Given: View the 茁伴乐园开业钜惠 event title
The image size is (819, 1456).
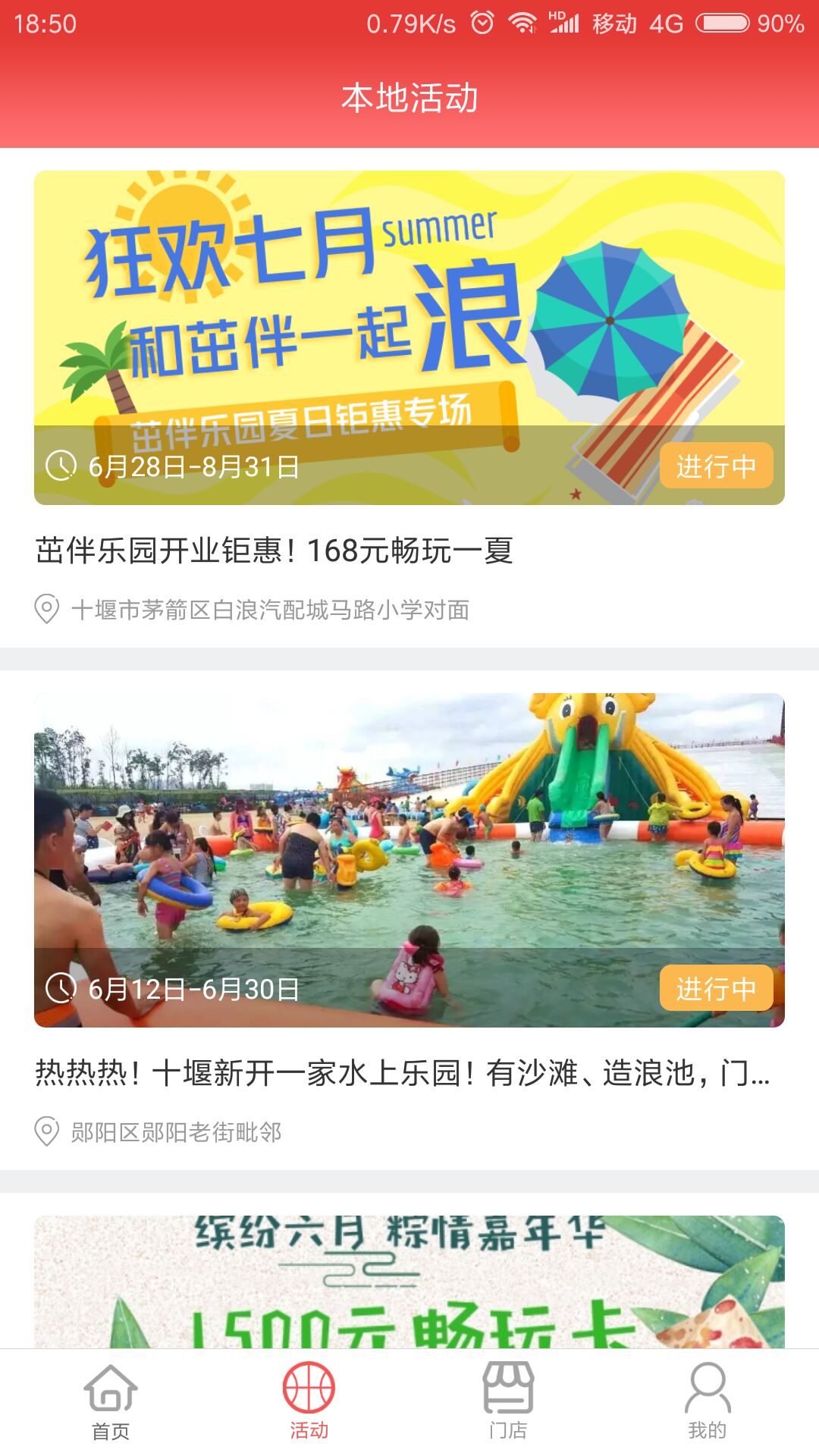Looking at the screenshot, I should point(275,551).
